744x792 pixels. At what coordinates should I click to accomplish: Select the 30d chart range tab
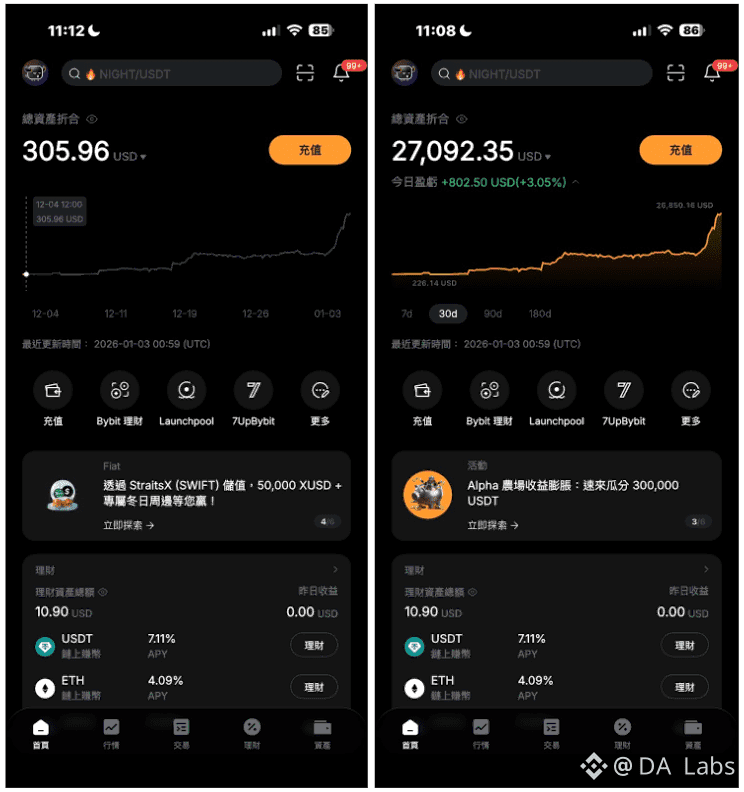pos(447,313)
